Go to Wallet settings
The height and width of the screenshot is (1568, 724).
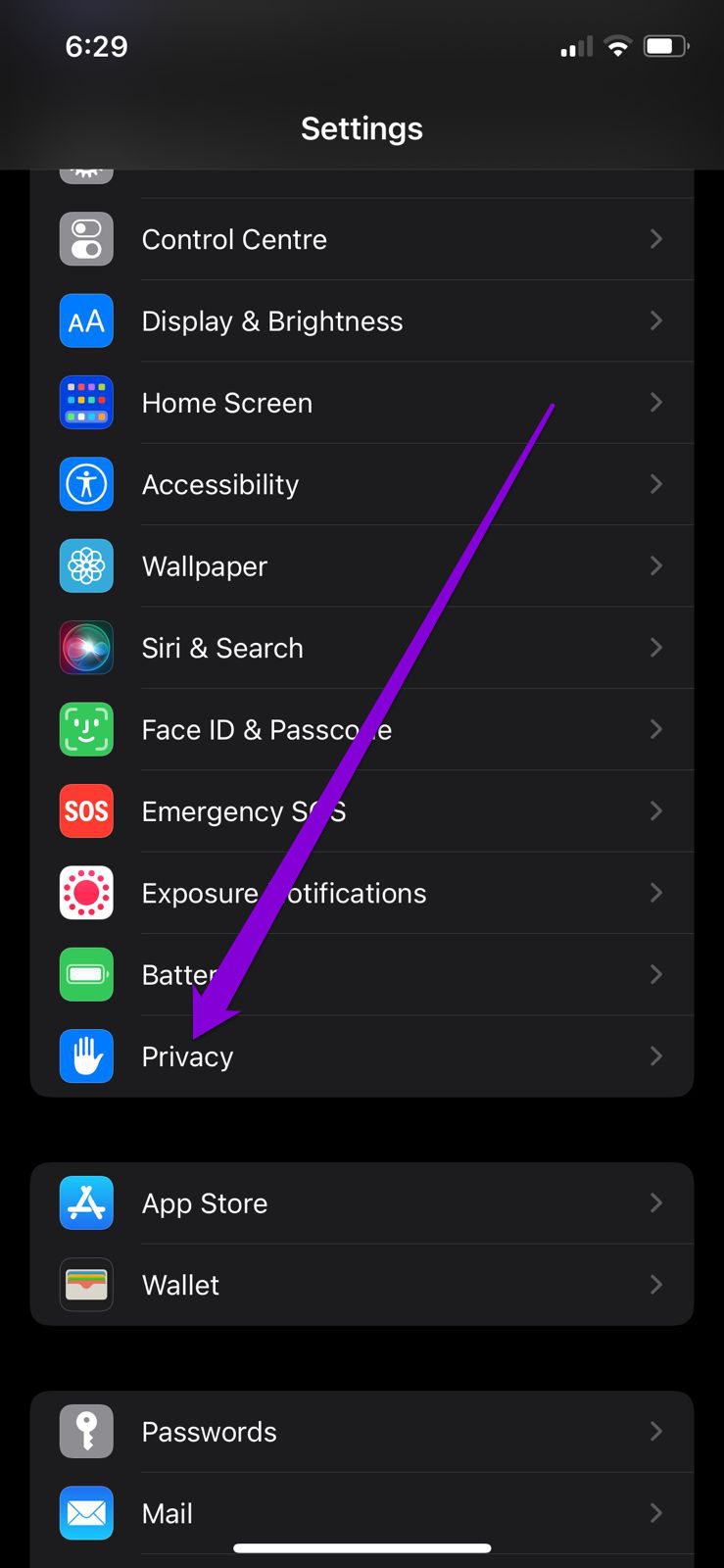tap(181, 1285)
